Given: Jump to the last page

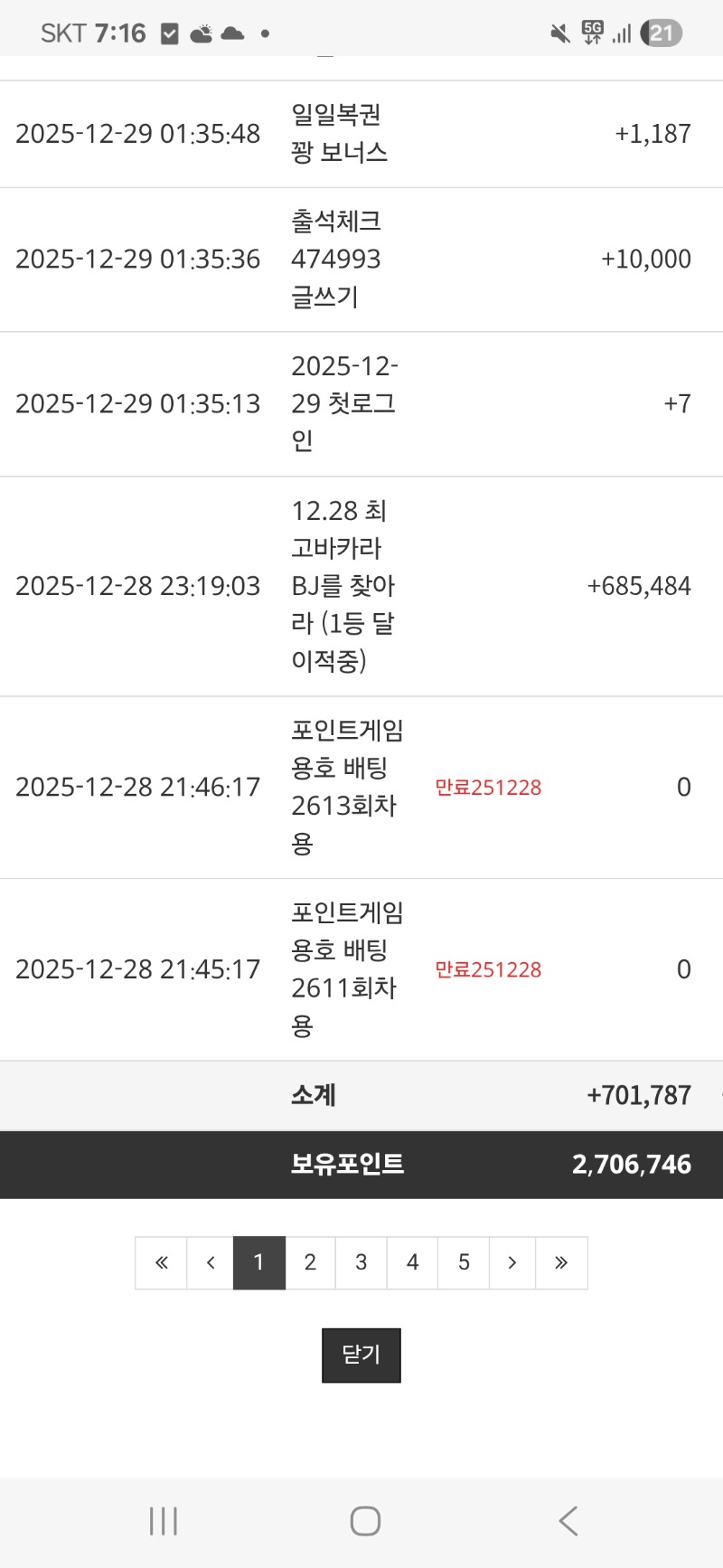Looking at the screenshot, I should pos(561,1262).
